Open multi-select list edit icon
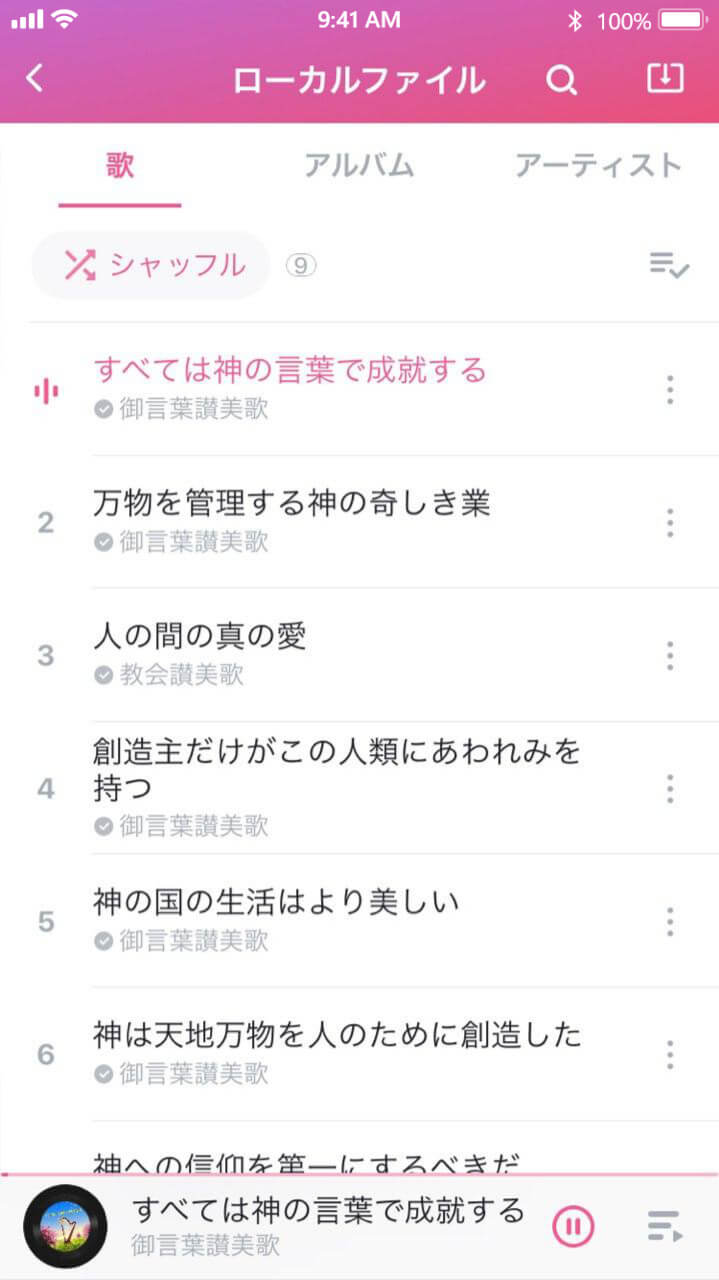Image resolution: width=719 pixels, height=1280 pixels. (x=668, y=264)
